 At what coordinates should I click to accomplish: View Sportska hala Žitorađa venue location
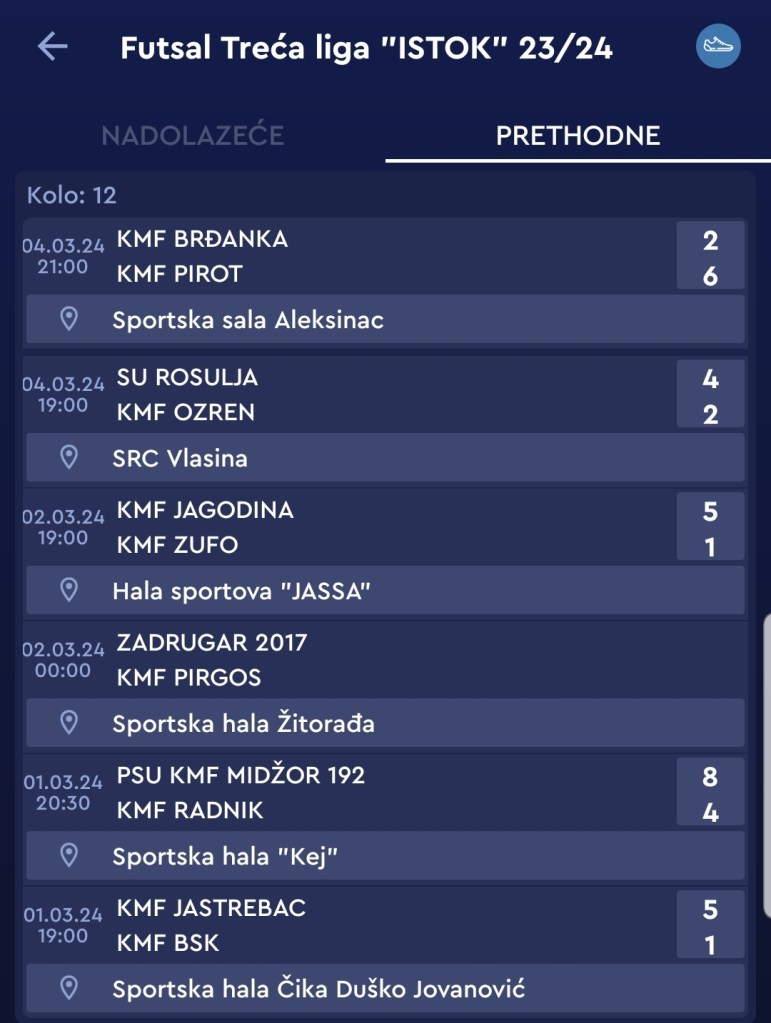tap(385, 723)
